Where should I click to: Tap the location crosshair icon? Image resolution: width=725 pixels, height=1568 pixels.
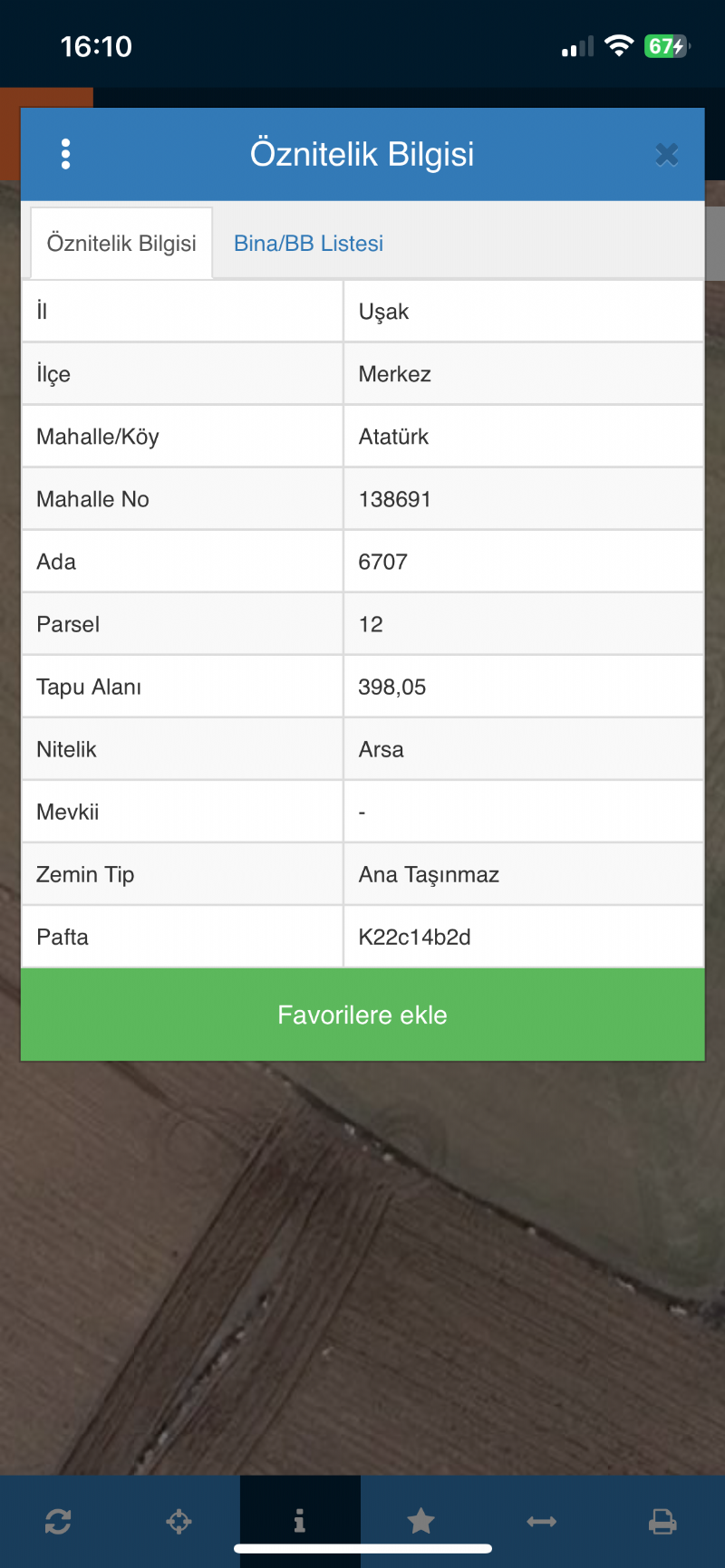179,1522
